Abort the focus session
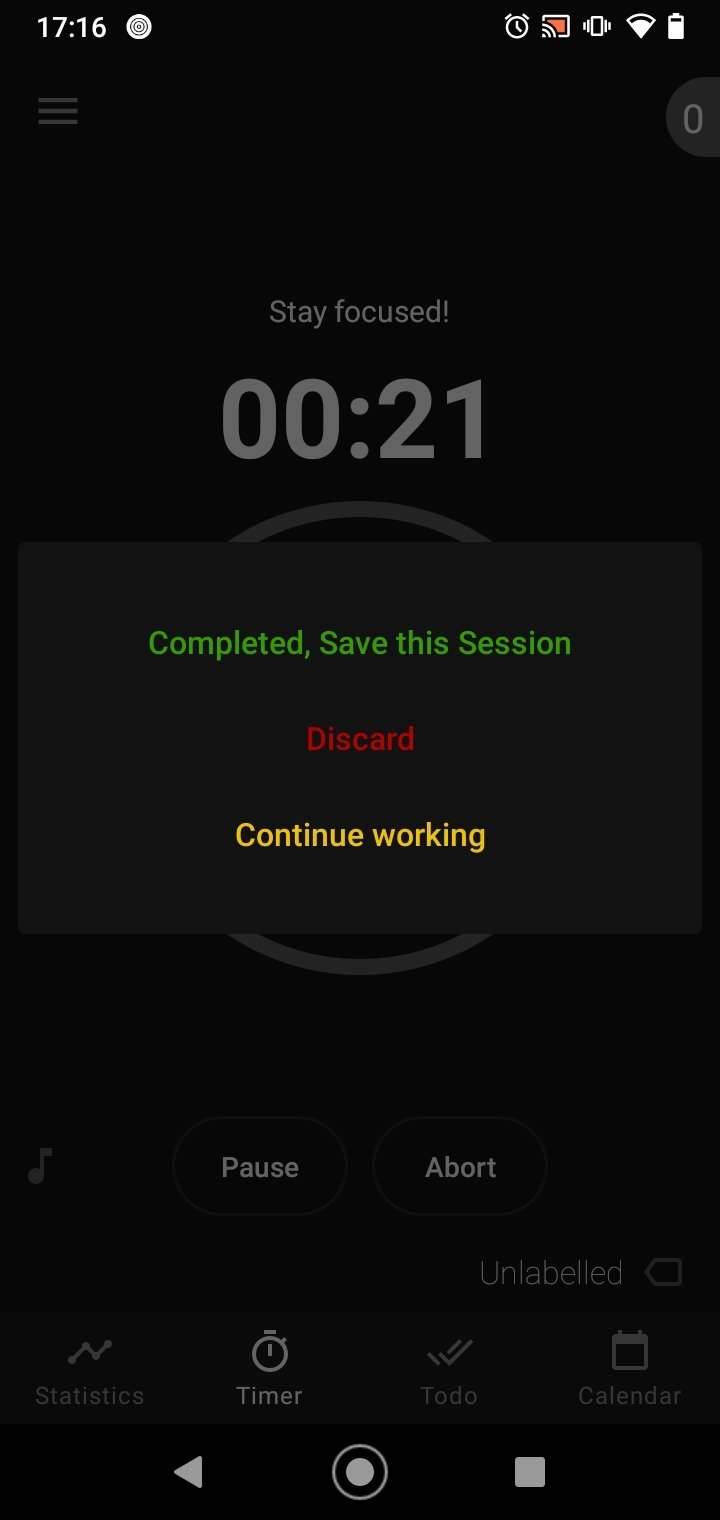Image resolution: width=720 pixels, height=1520 pixels. 460,1166
